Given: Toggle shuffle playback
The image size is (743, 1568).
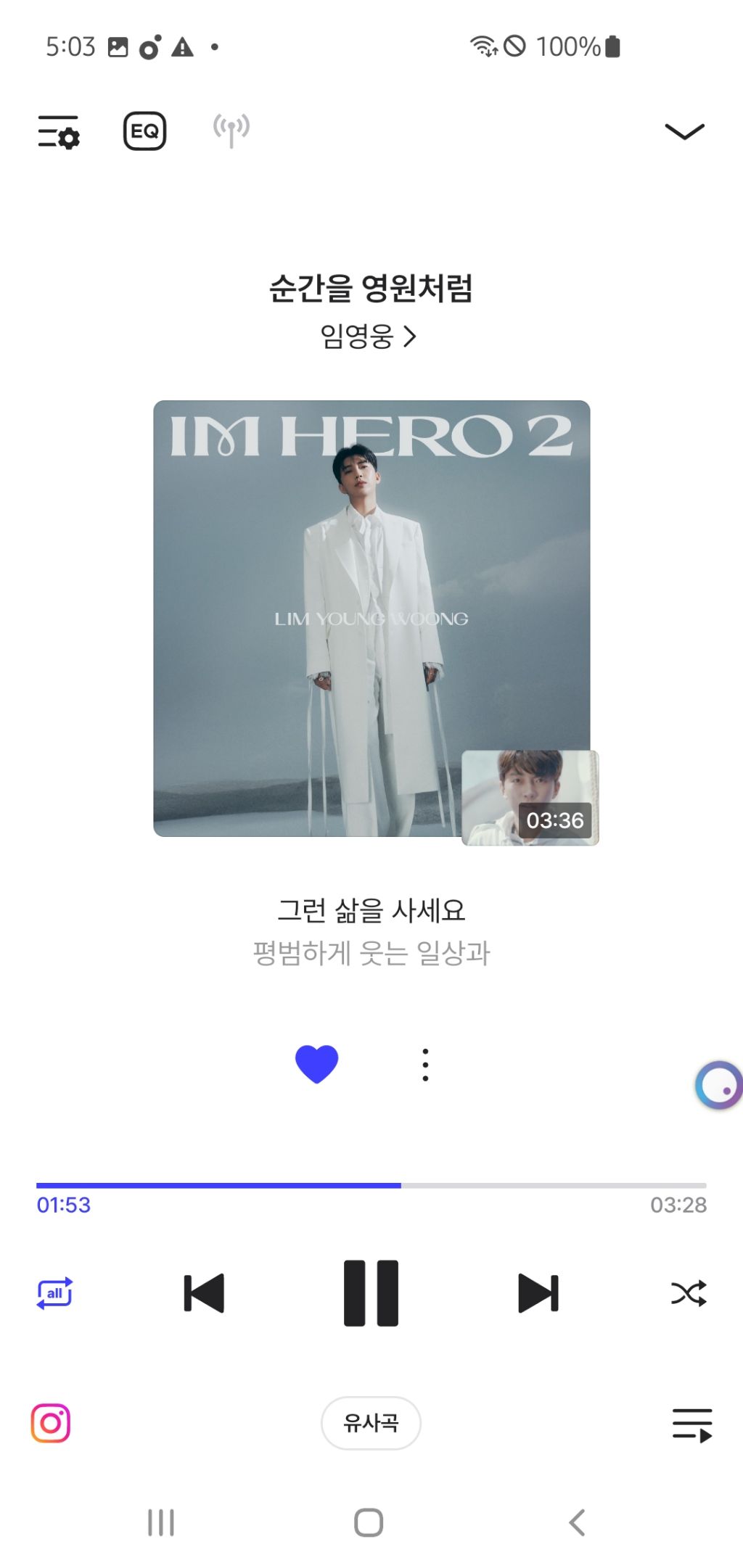Looking at the screenshot, I should point(689,1292).
